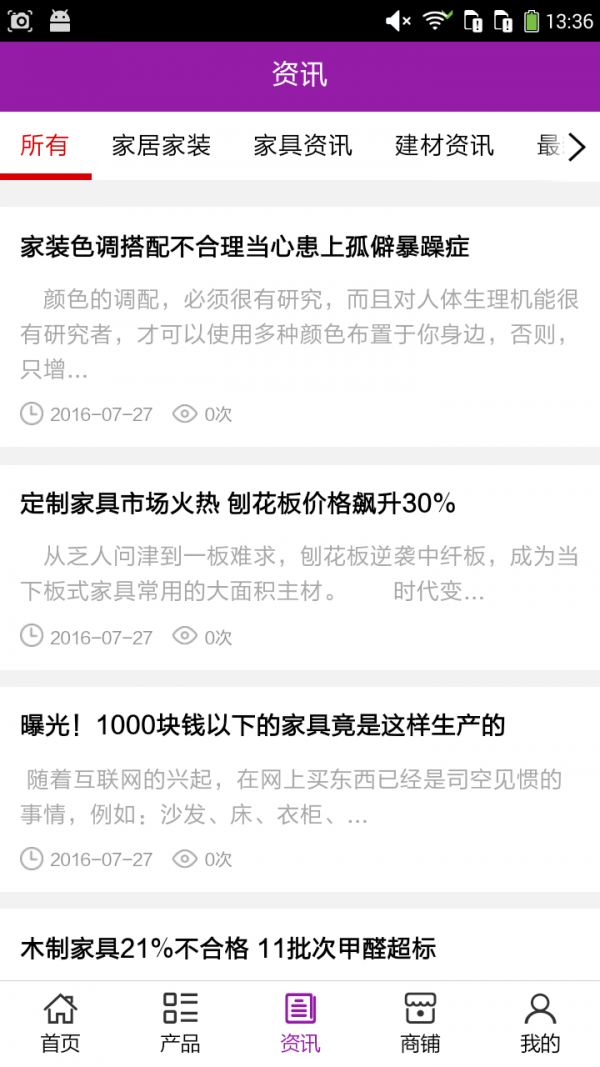Open article 曝光！1000块钱以下的家具竟是这样生产的
The width and height of the screenshot is (600, 1067).
point(262,726)
